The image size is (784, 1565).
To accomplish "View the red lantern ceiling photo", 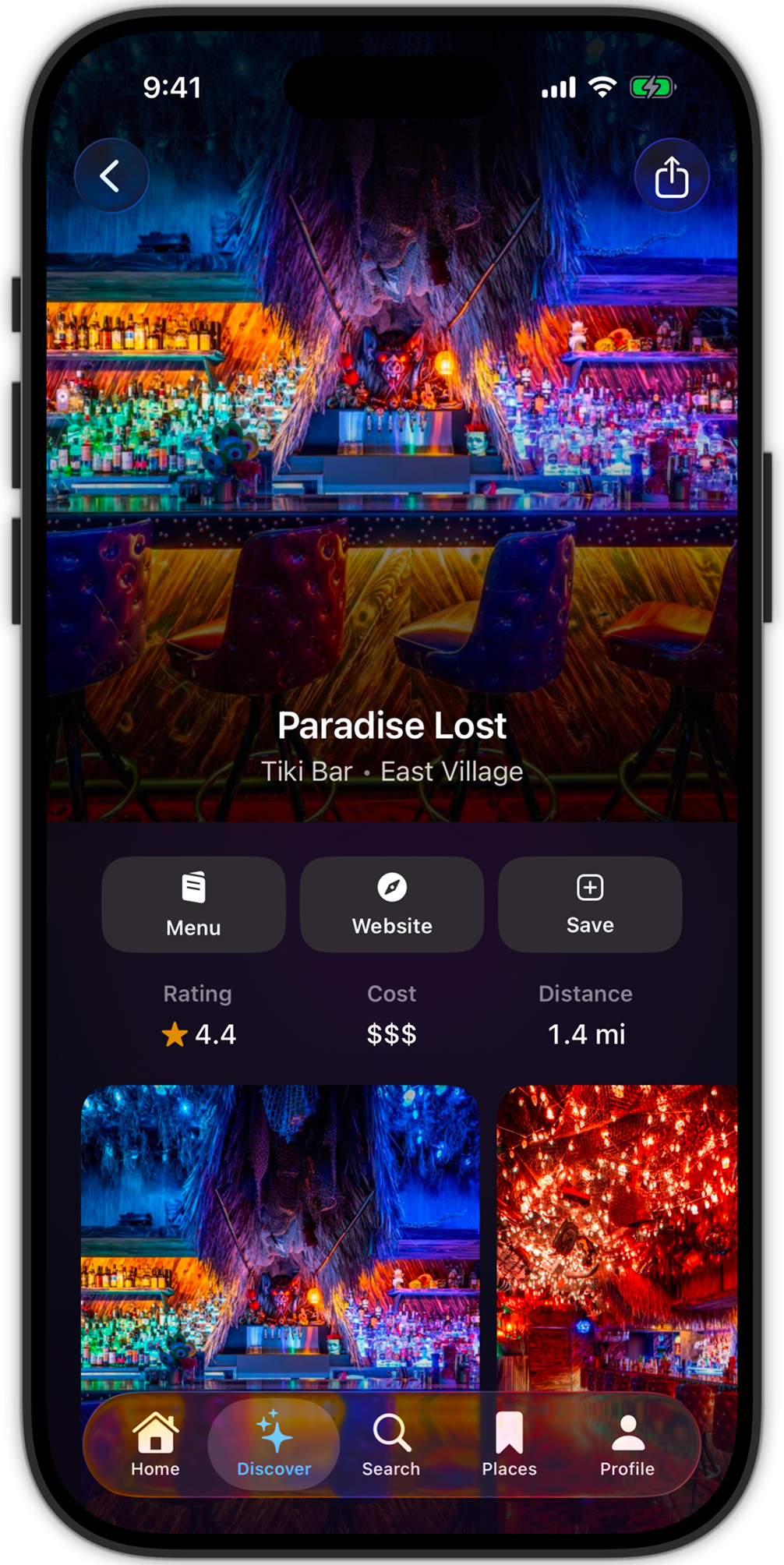I will tap(617, 1238).
